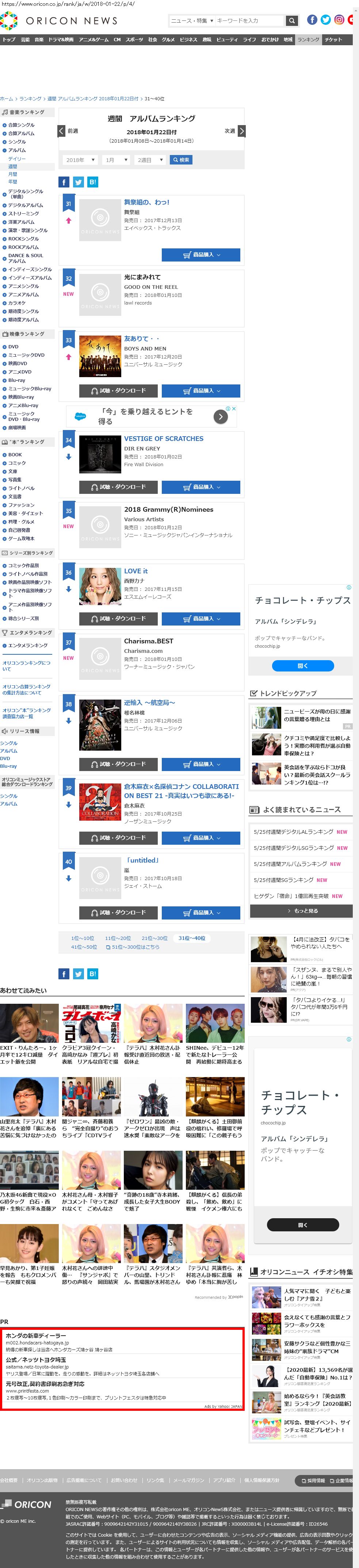
Task: Tap 試聴・ダウンロード for 友ありて・・
Action: (x=118, y=391)
